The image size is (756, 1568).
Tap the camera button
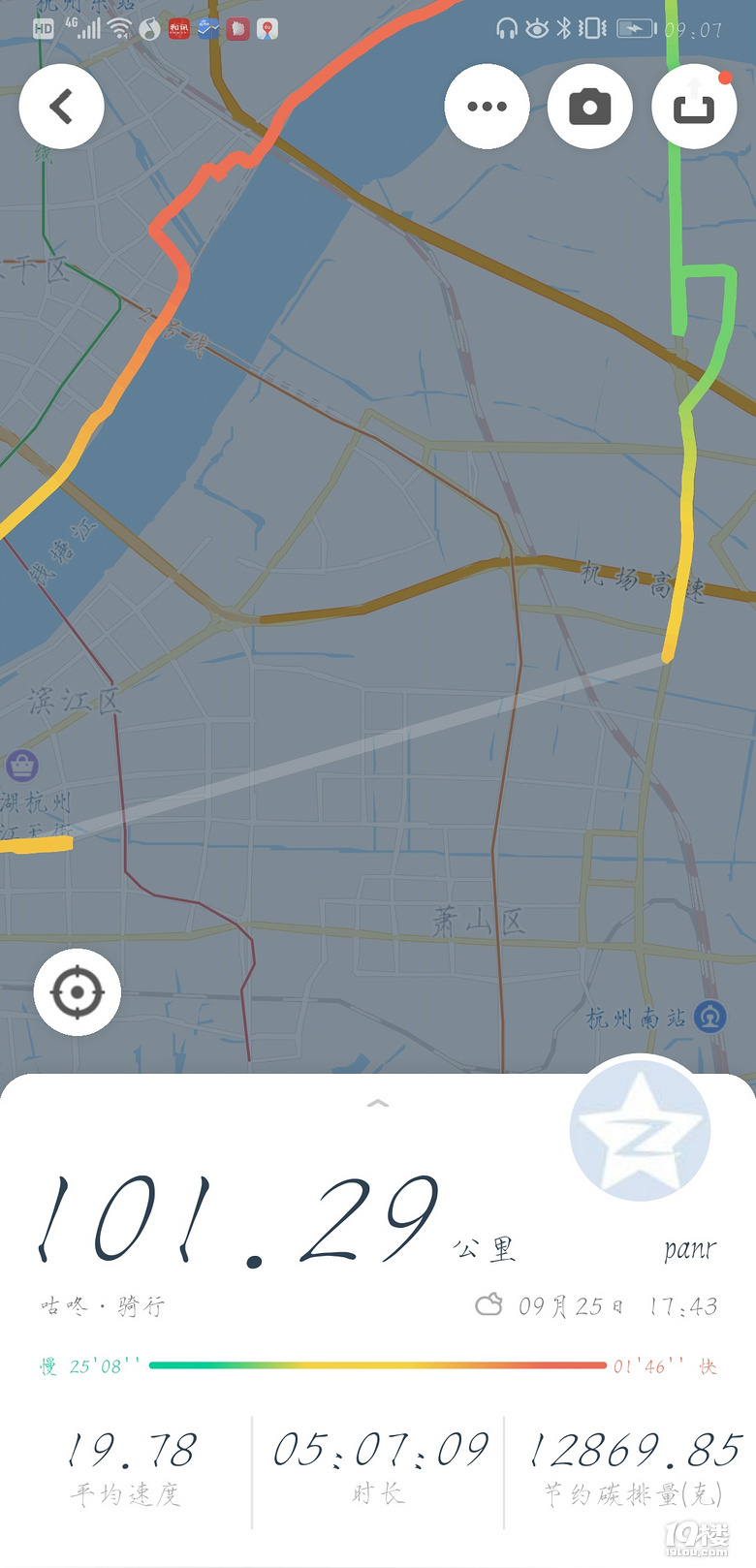(589, 107)
